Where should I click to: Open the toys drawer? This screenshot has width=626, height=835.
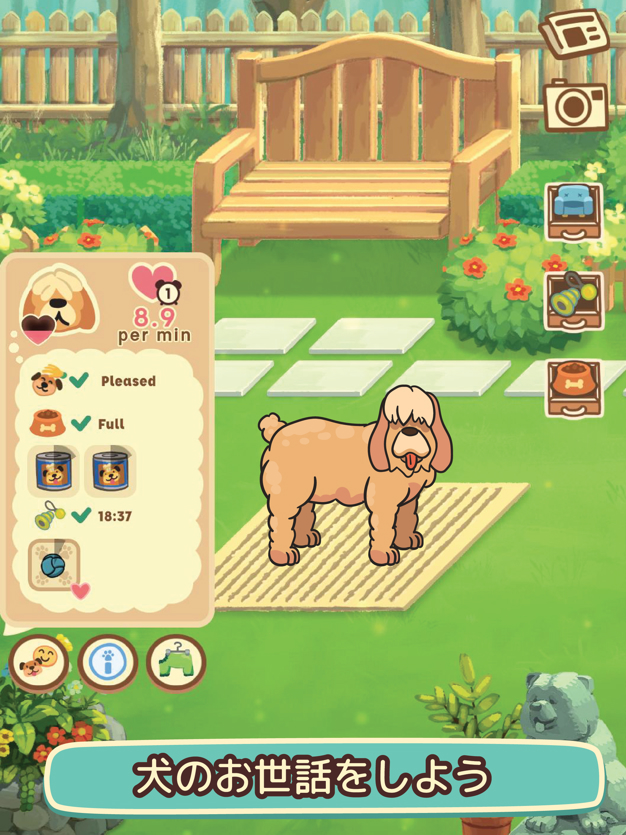click(574, 299)
